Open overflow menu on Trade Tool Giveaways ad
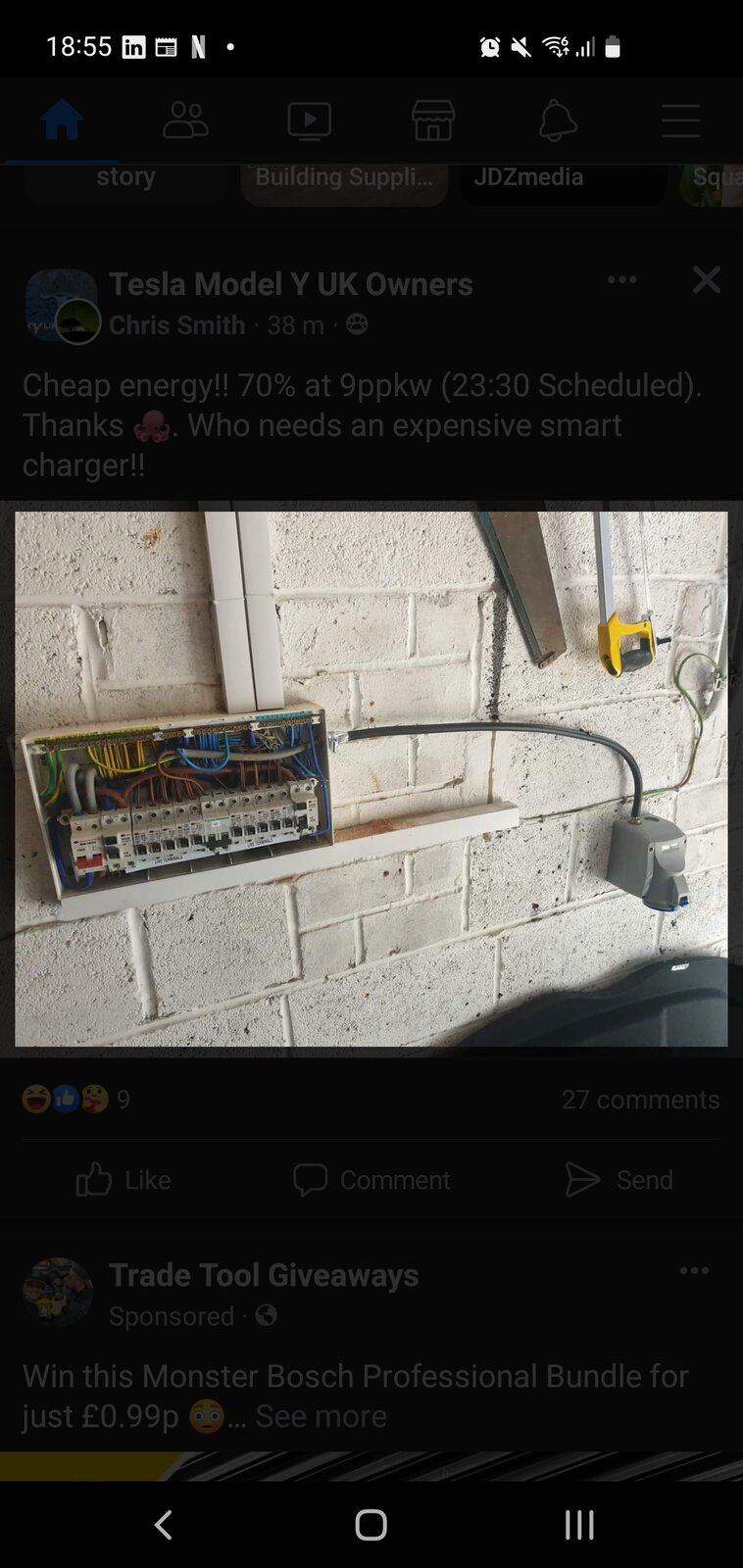 [694, 1271]
